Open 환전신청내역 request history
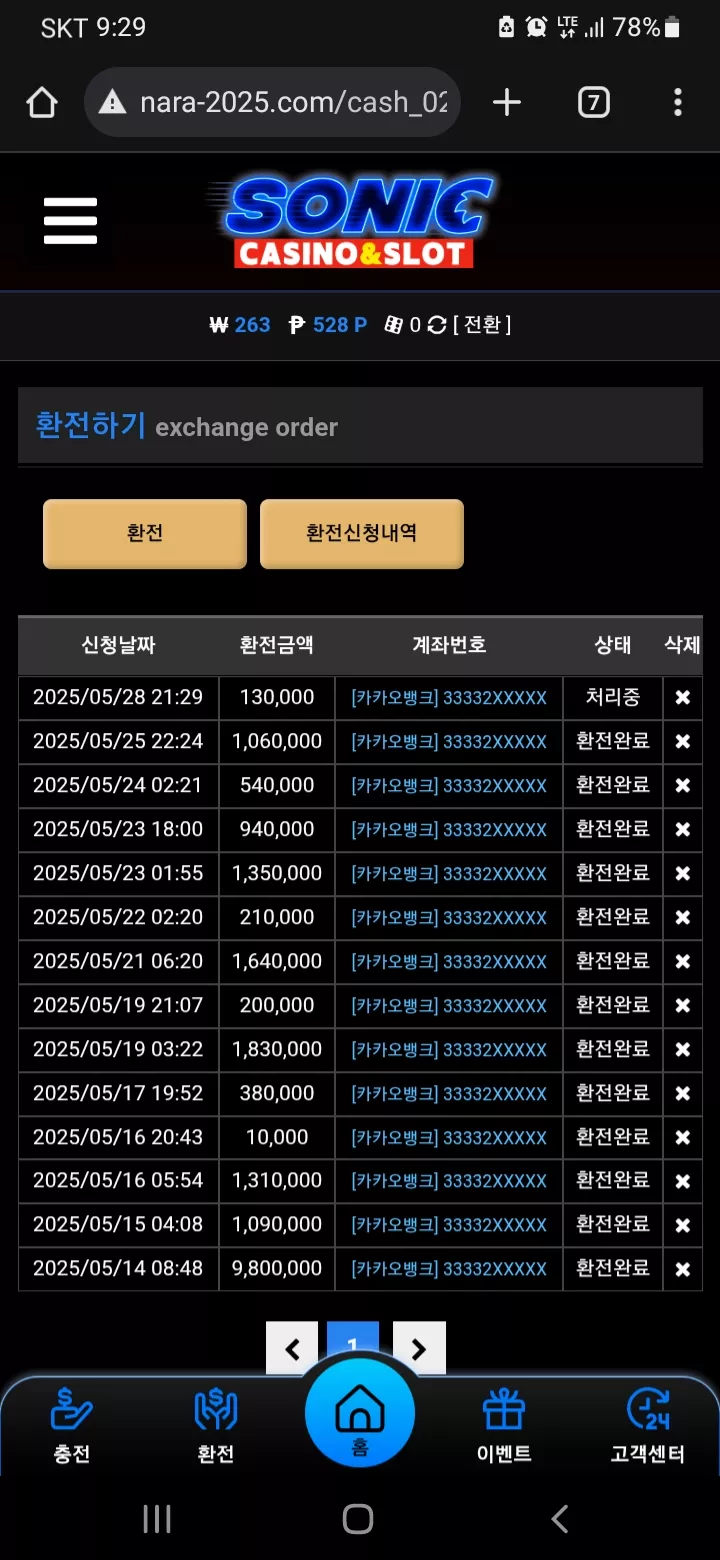 coord(362,534)
